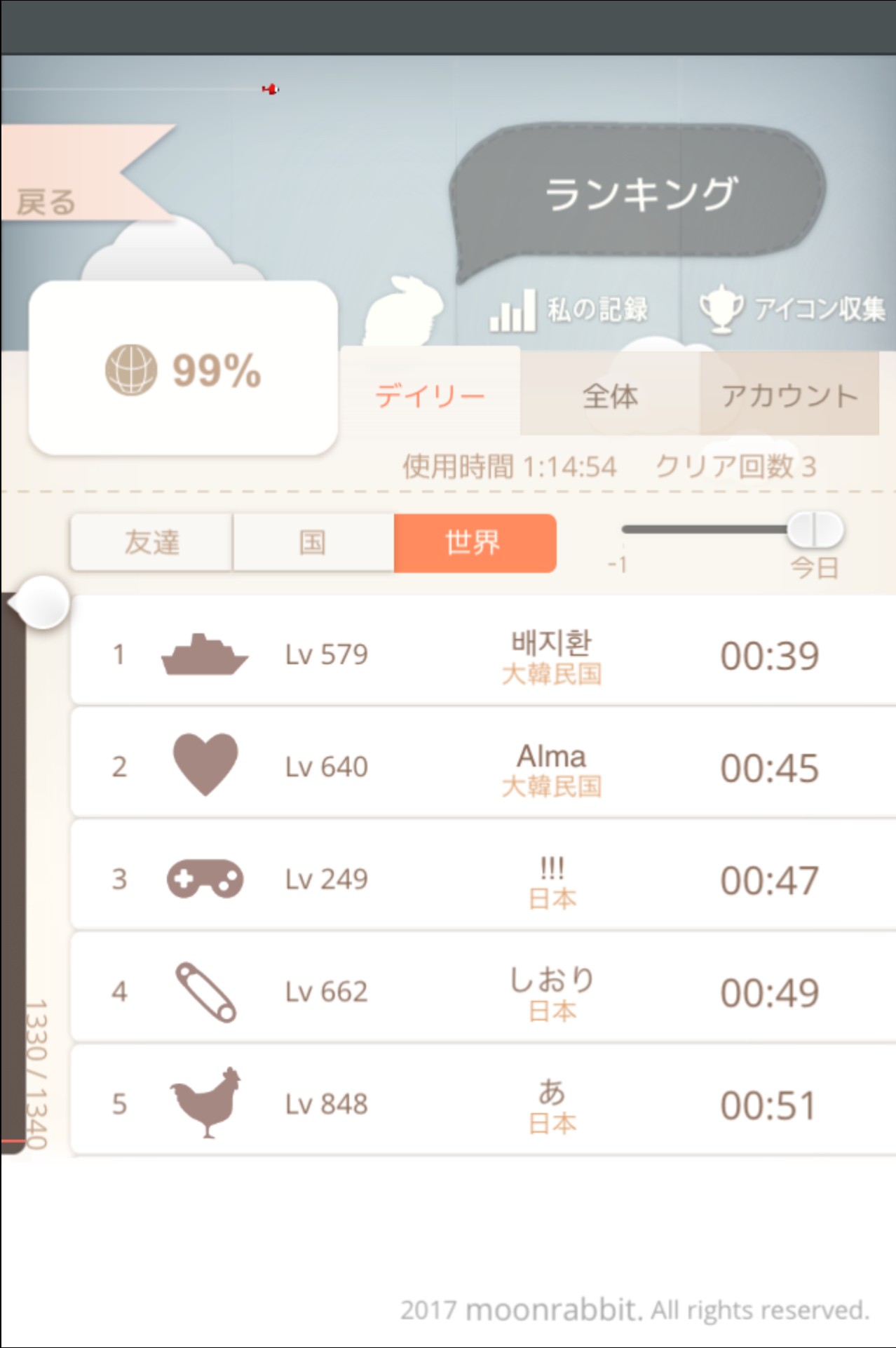Open 私の記録 my records
Screen dimensions: 896x1348
pos(569,310)
